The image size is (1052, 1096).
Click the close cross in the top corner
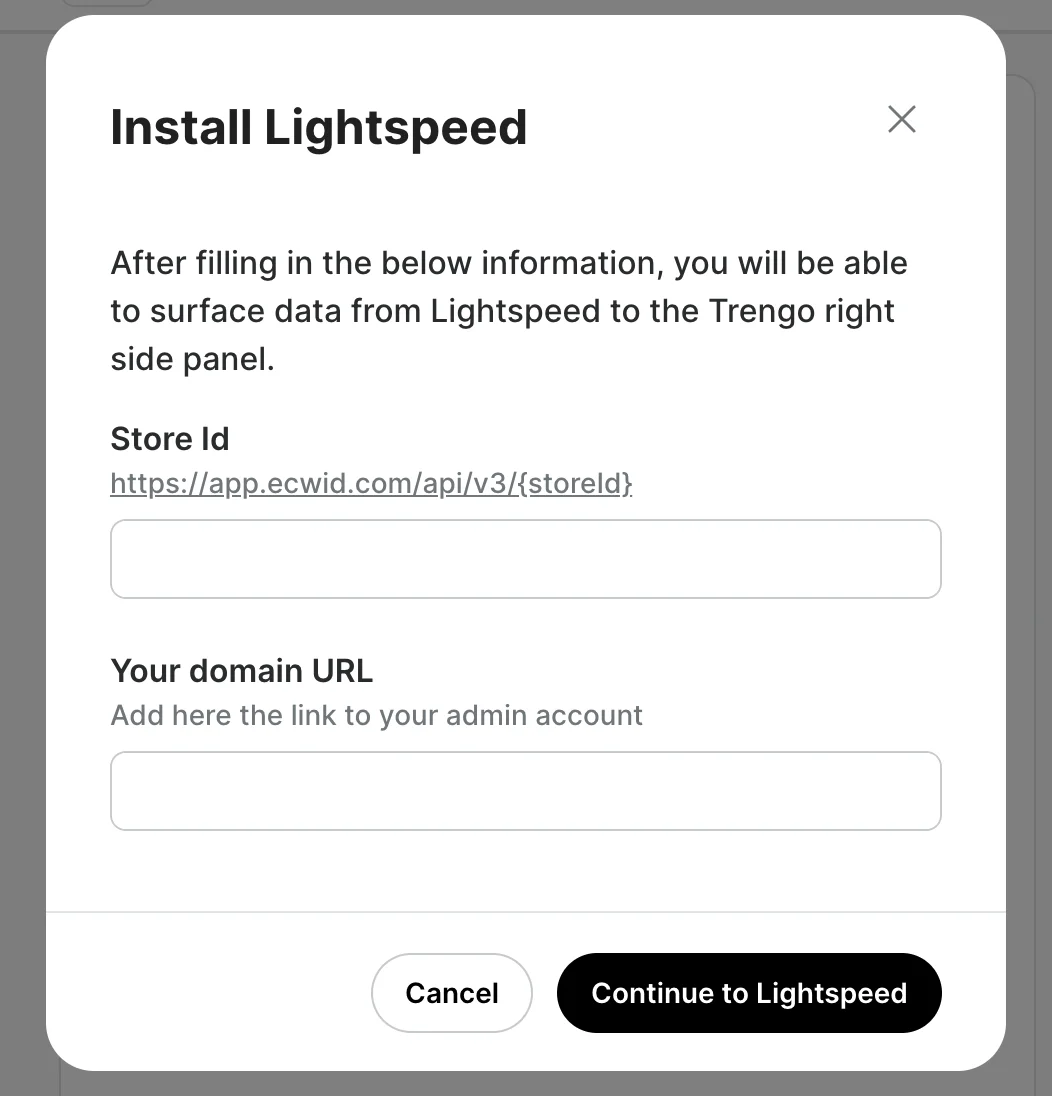point(901,119)
